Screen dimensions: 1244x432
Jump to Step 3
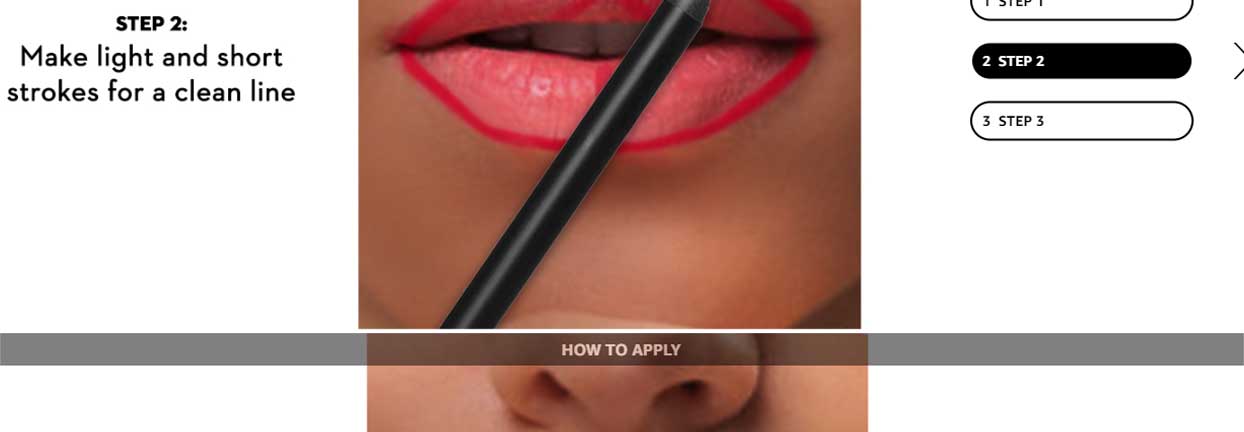tap(1081, 121)
